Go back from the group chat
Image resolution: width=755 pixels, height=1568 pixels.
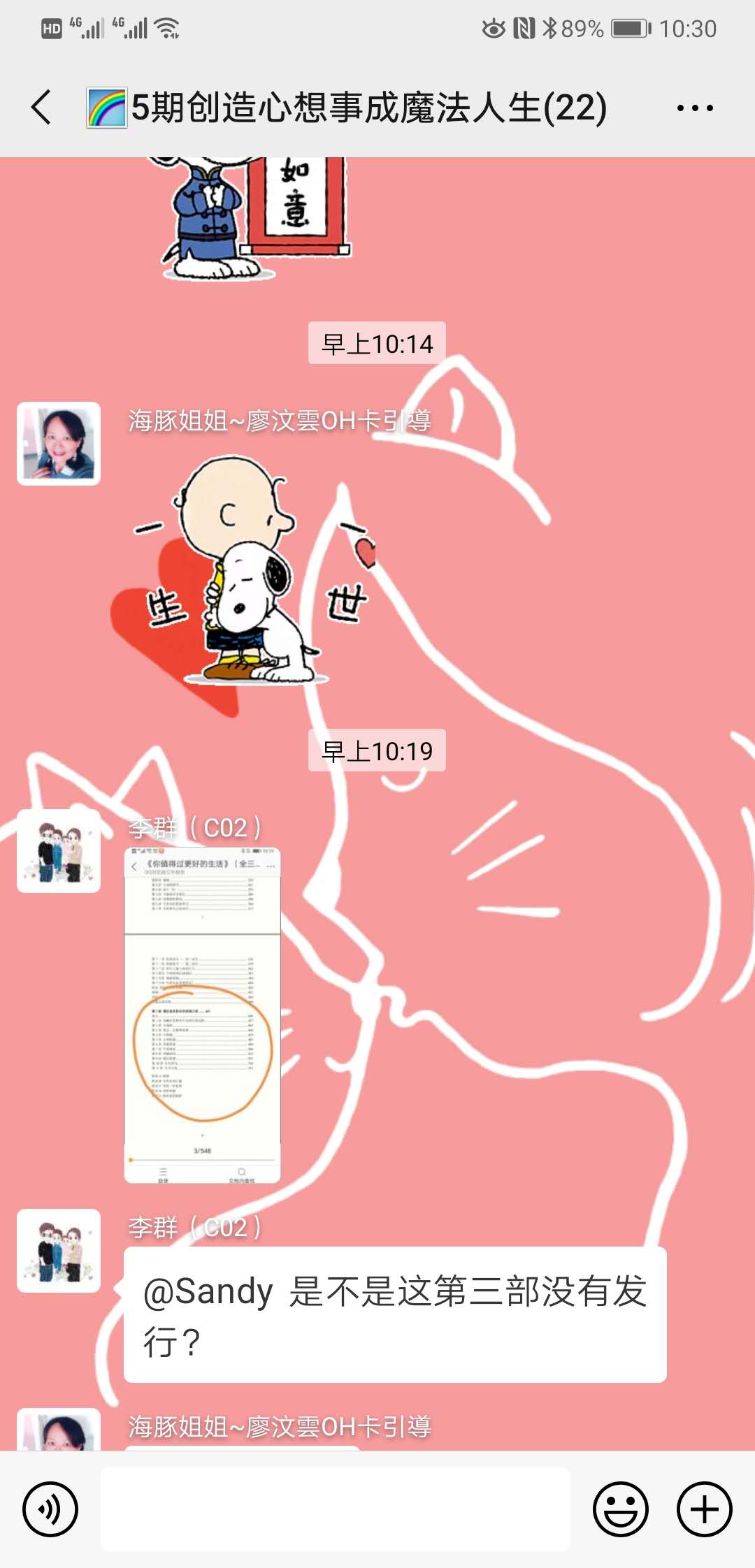click(x=42, y=108)
